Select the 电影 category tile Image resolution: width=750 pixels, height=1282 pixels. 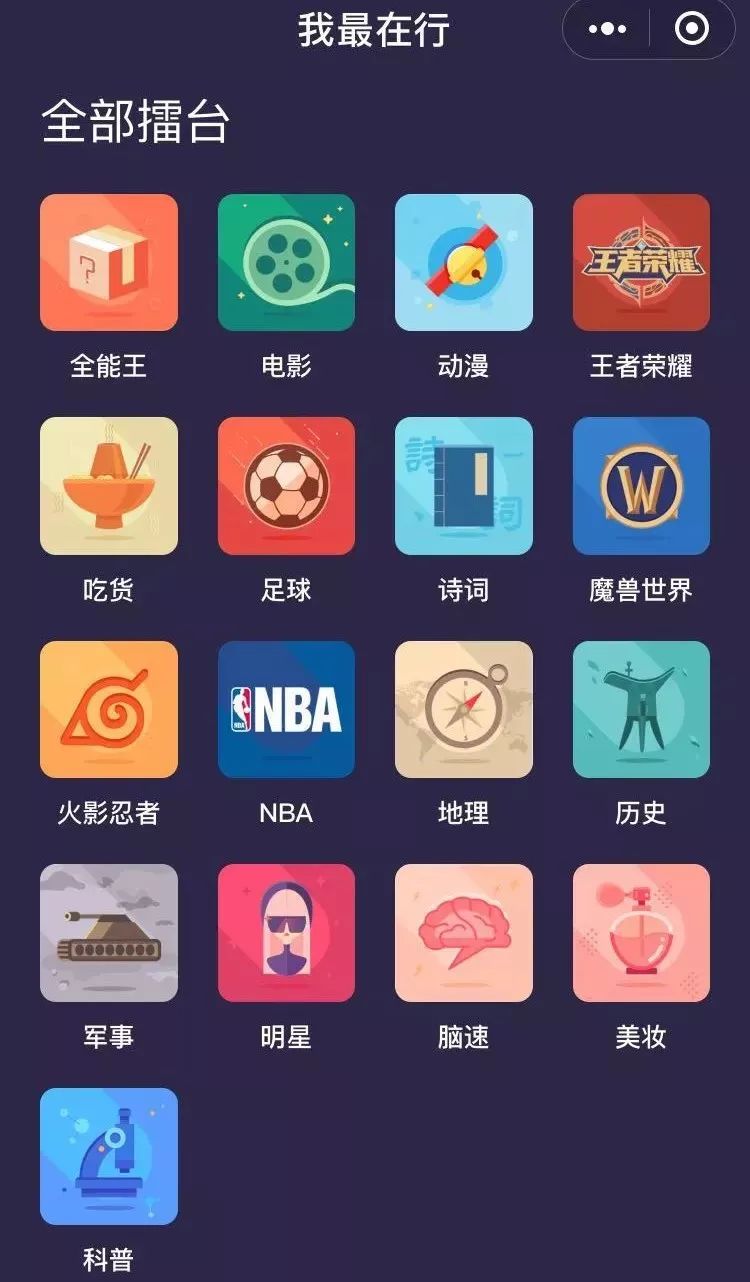click(x=286, y=263)
